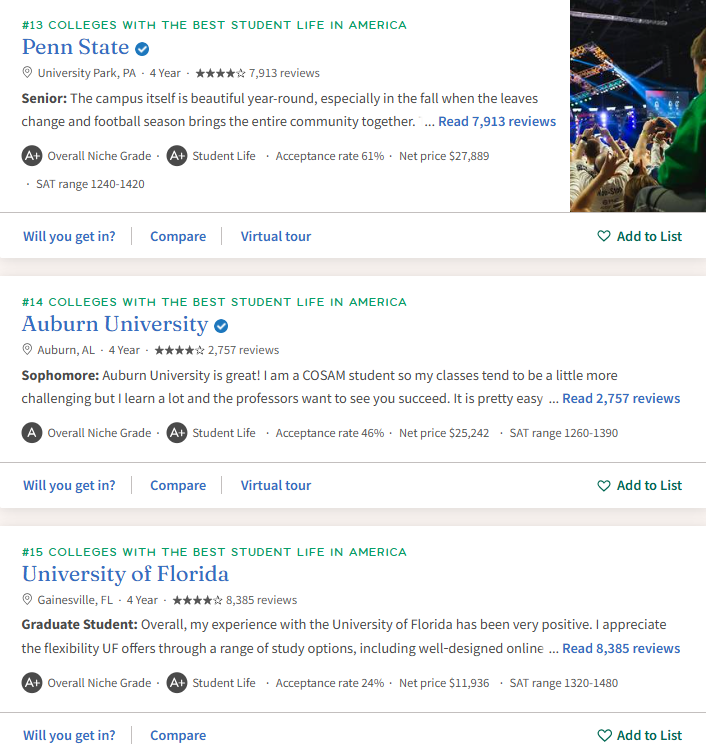Read 8,385 reviews for University of Florida

[621, 648]
